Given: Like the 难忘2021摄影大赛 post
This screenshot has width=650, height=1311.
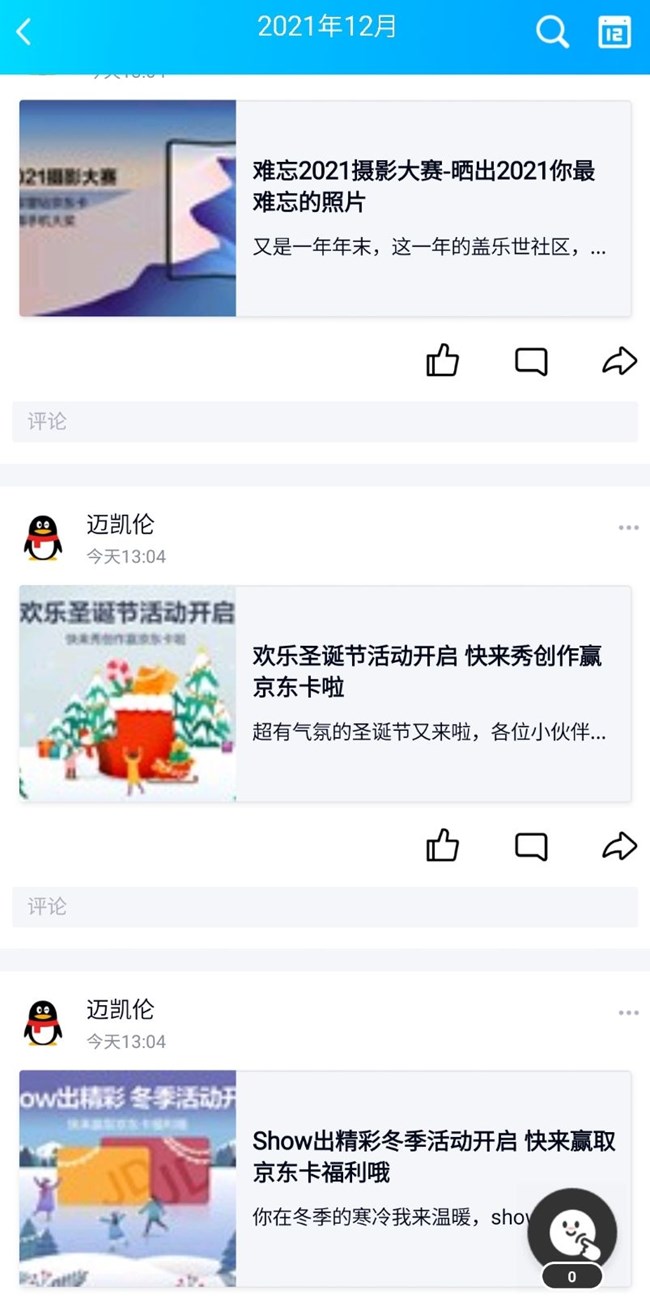Looking at the screenshot, I should 442,361.
